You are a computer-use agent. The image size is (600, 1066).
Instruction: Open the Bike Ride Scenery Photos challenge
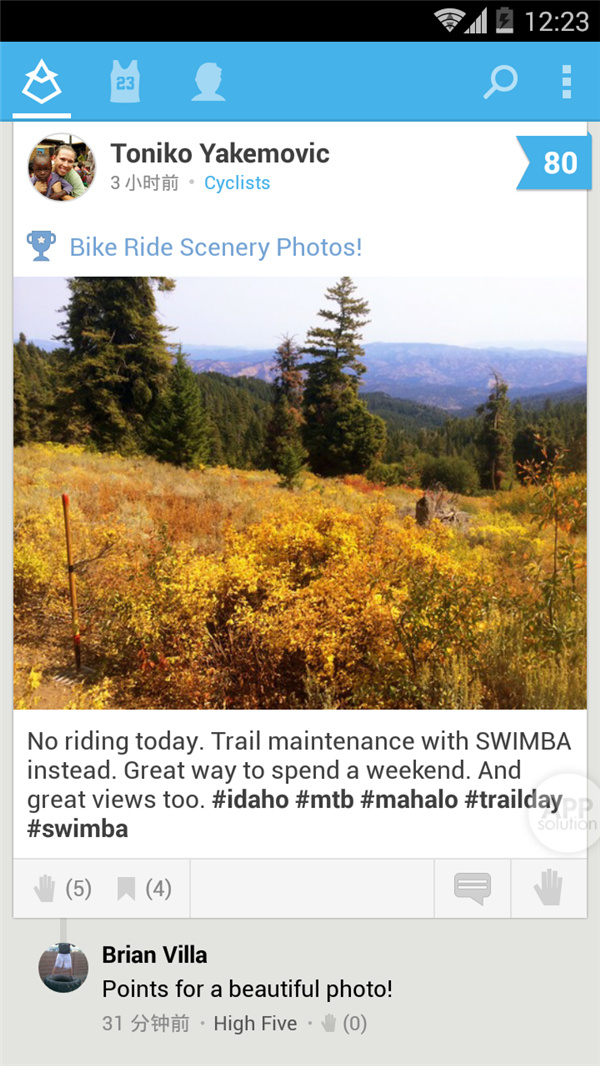215,247
